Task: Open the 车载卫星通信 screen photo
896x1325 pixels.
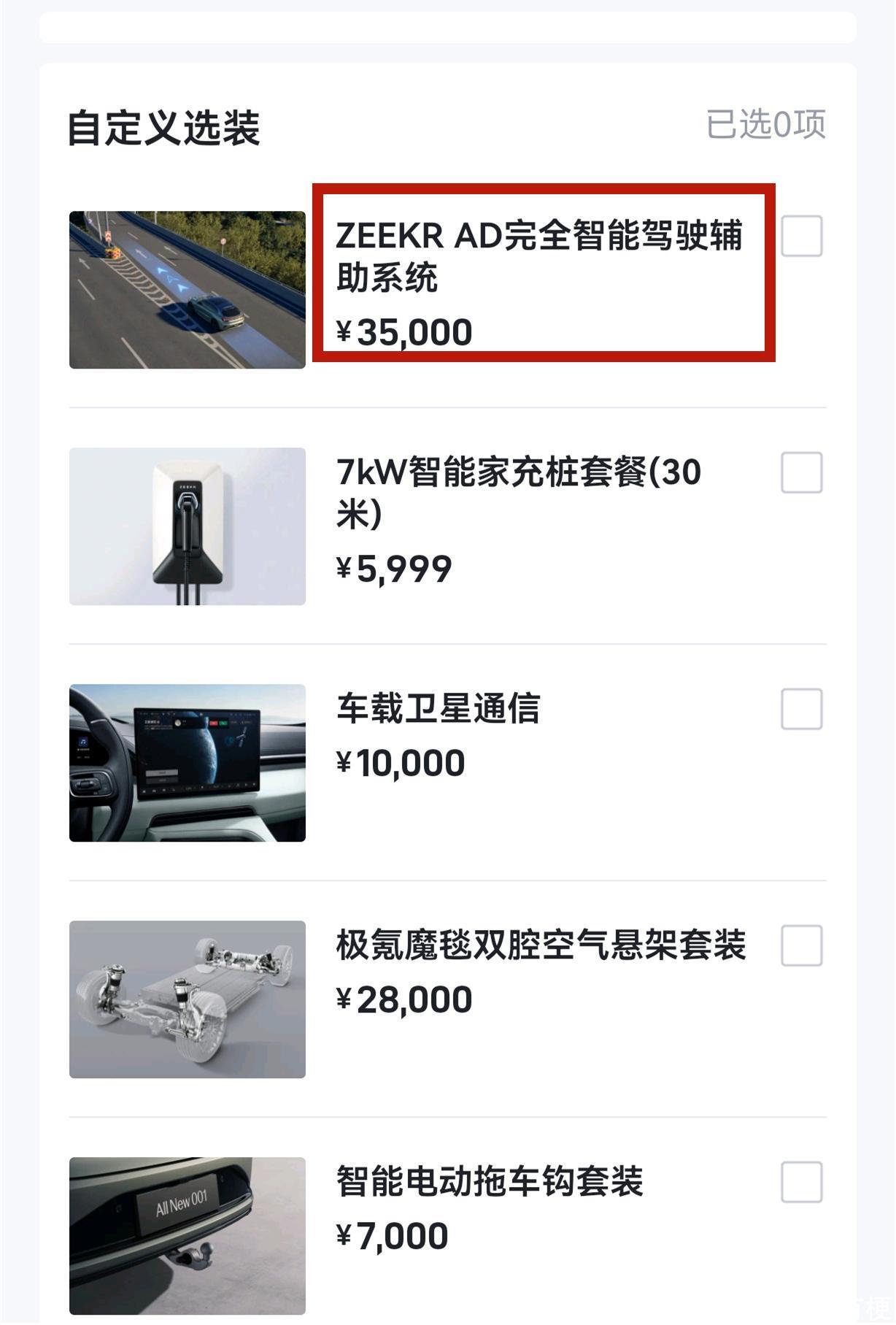Action: (188, 763)
